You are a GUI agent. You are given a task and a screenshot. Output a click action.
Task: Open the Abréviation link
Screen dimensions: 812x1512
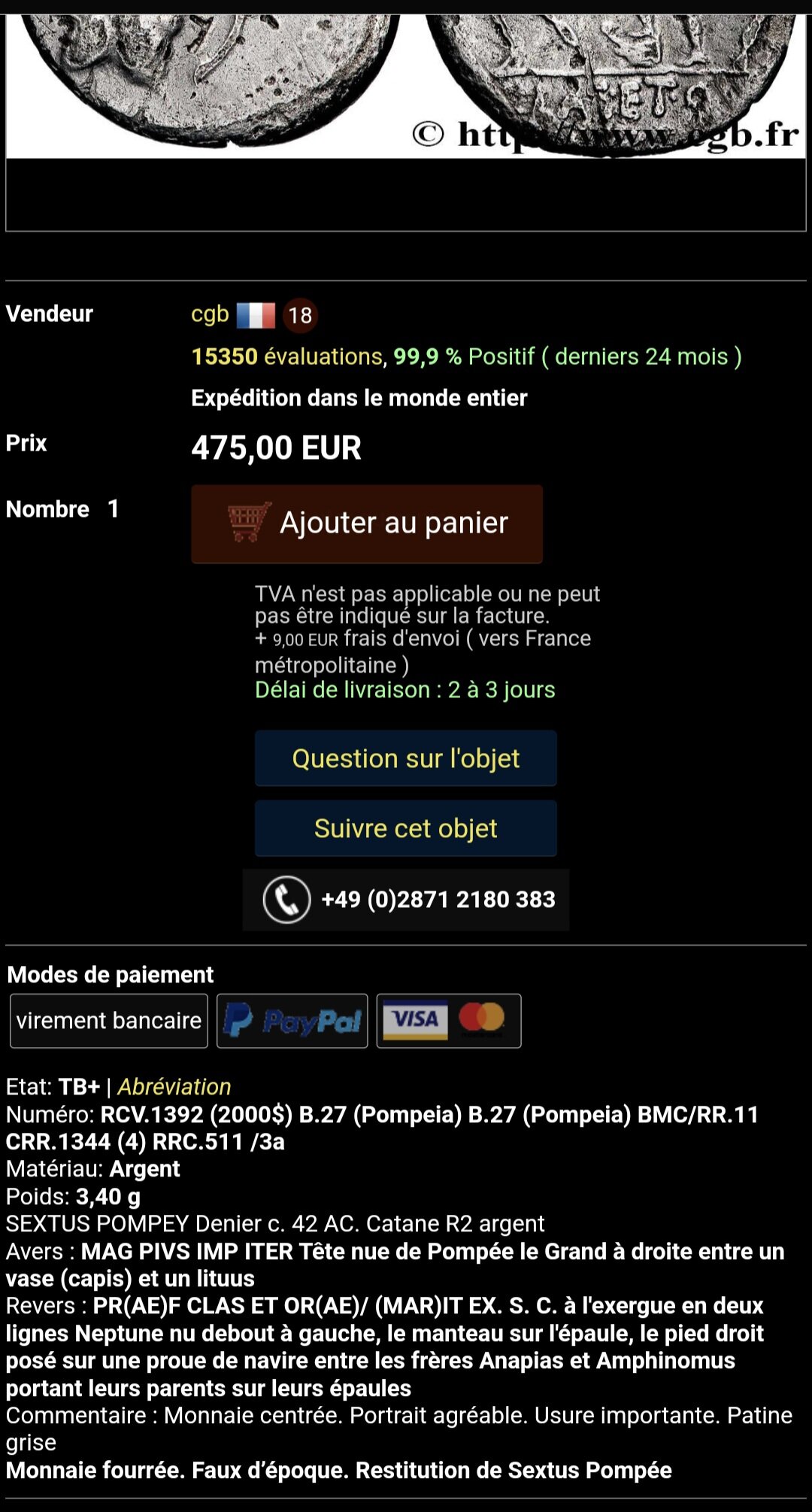[x=174, y=1086]
